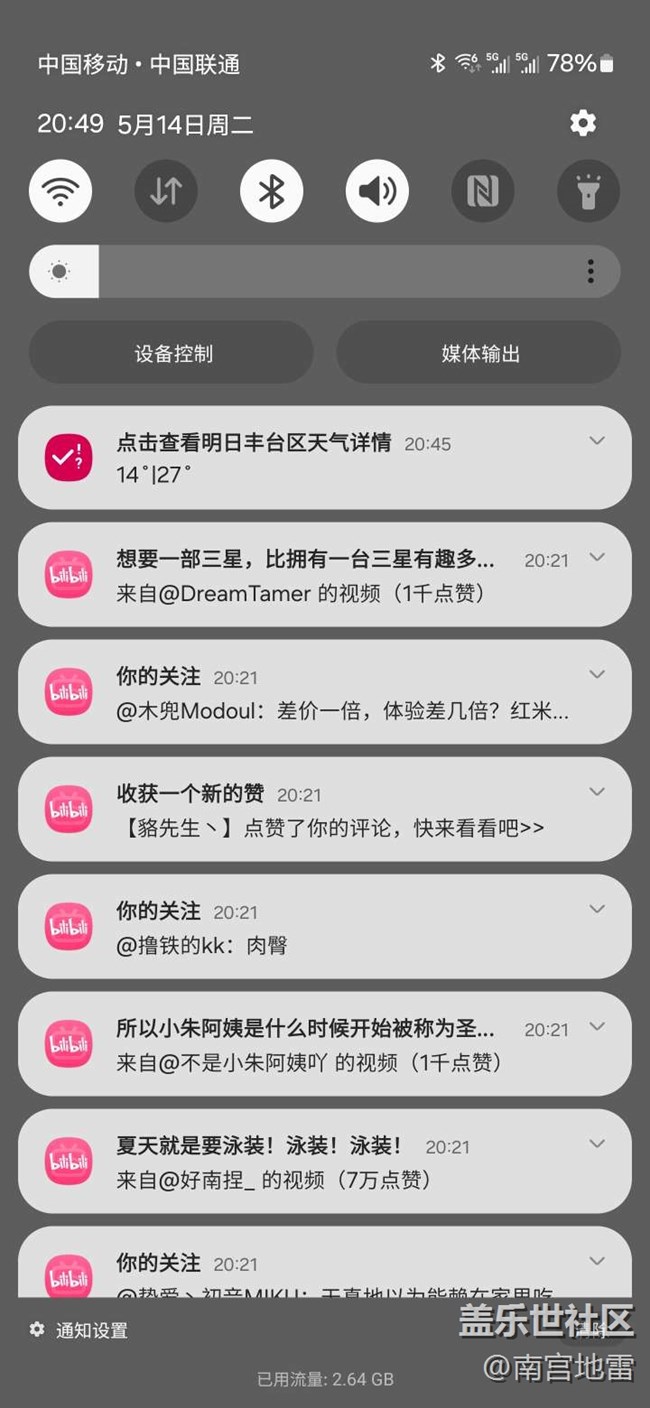
Task: Open 媒体输出 button
Action: pyautogui.click(x=479, y=353)
